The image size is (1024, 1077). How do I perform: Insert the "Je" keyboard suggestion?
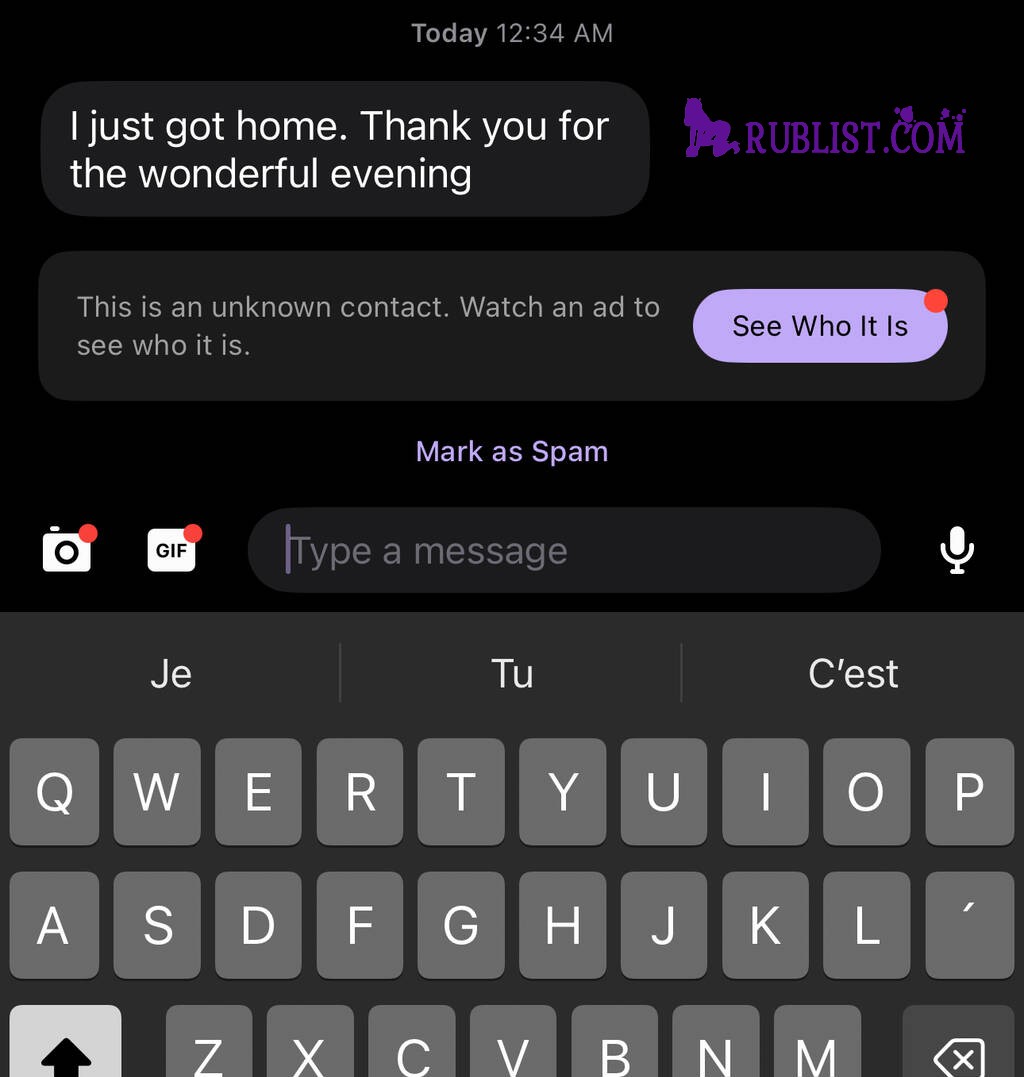[x=171, y=673]
